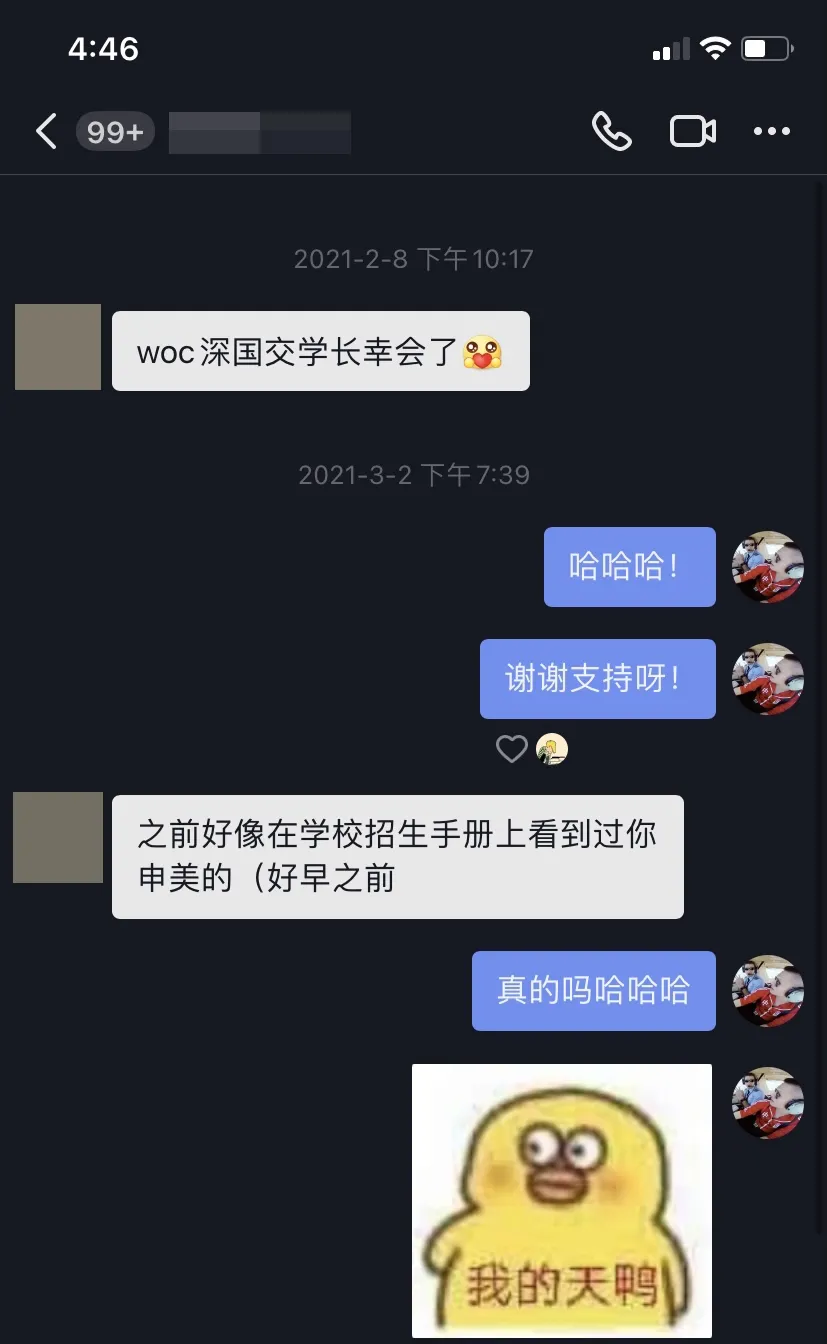This screenshot has height=1344, width=827.
Task: Start a video call
Action: point(692,131)
